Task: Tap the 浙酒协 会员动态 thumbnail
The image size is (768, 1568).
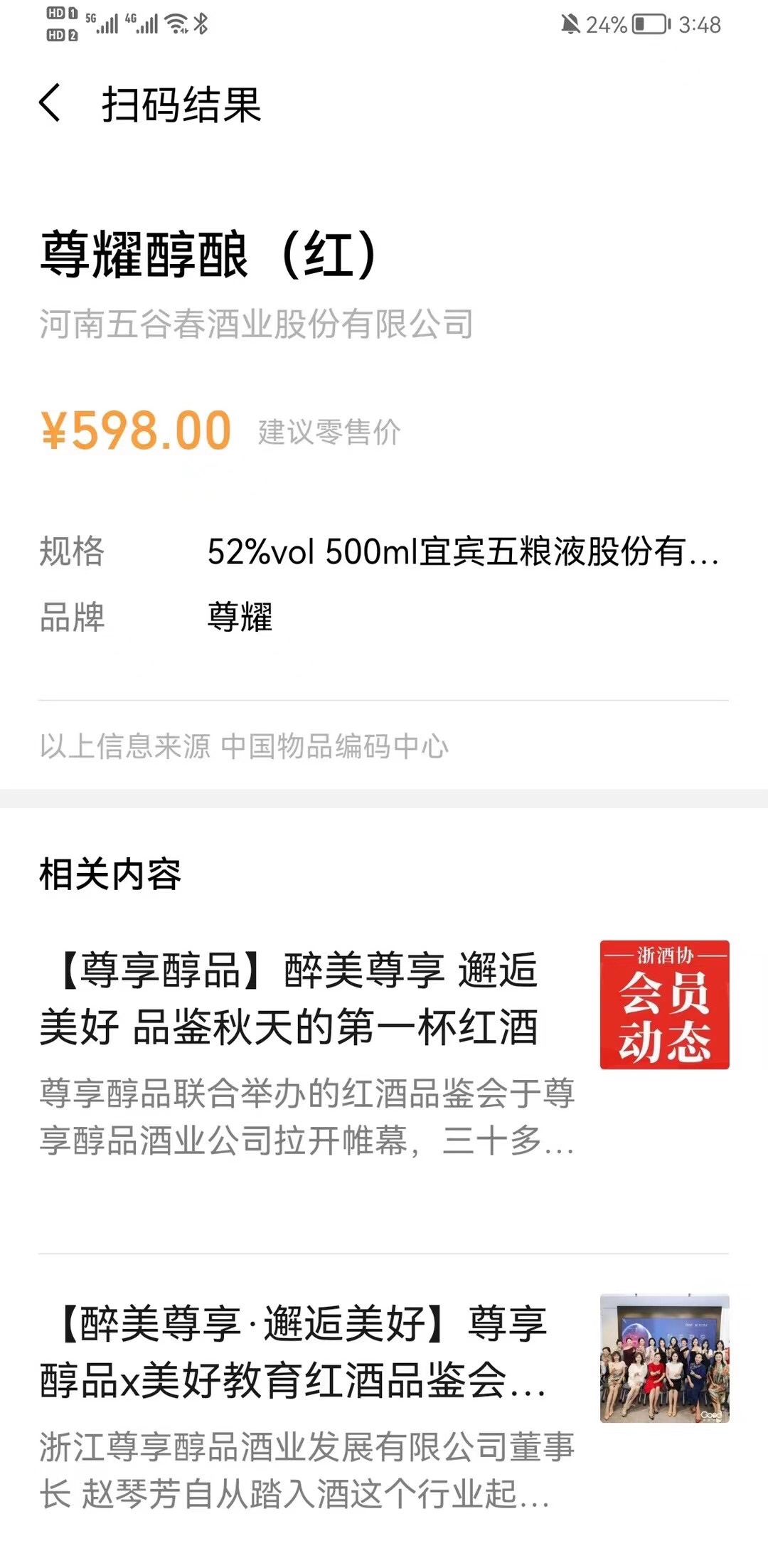Action: pos(664,1005)
